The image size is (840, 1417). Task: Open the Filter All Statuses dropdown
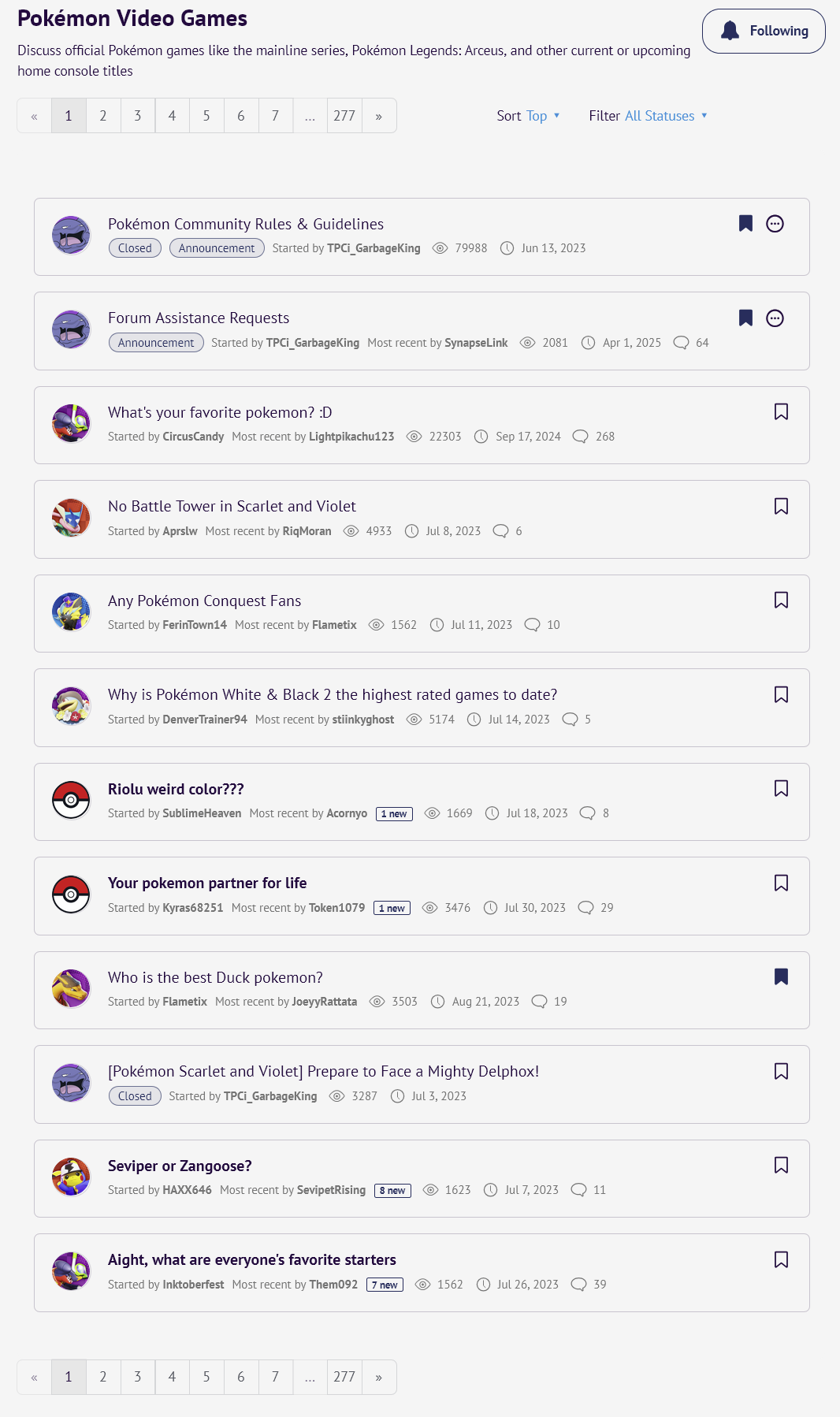(x=648, y=116)
